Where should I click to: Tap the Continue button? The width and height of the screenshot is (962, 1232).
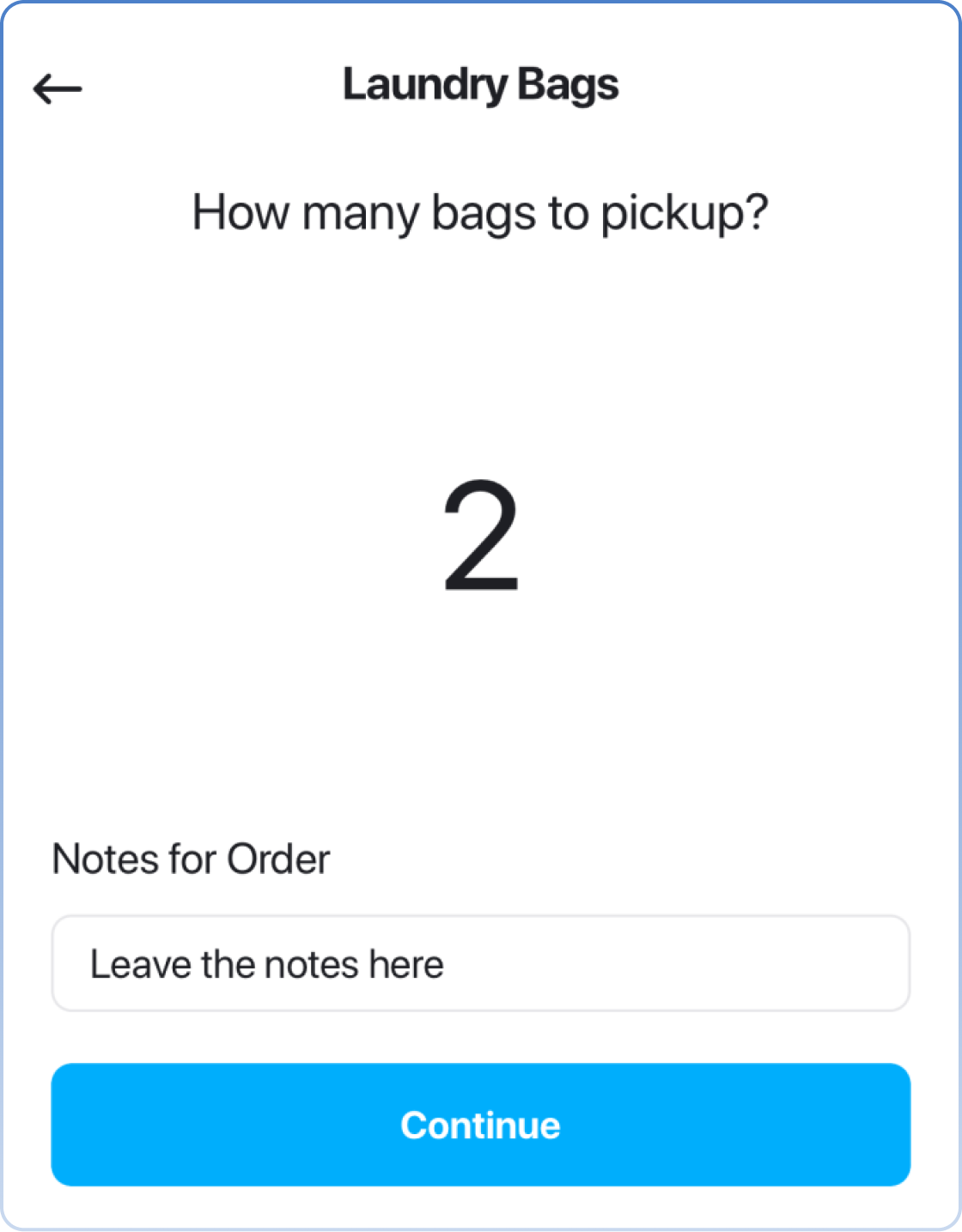[x=480, y=1125]
